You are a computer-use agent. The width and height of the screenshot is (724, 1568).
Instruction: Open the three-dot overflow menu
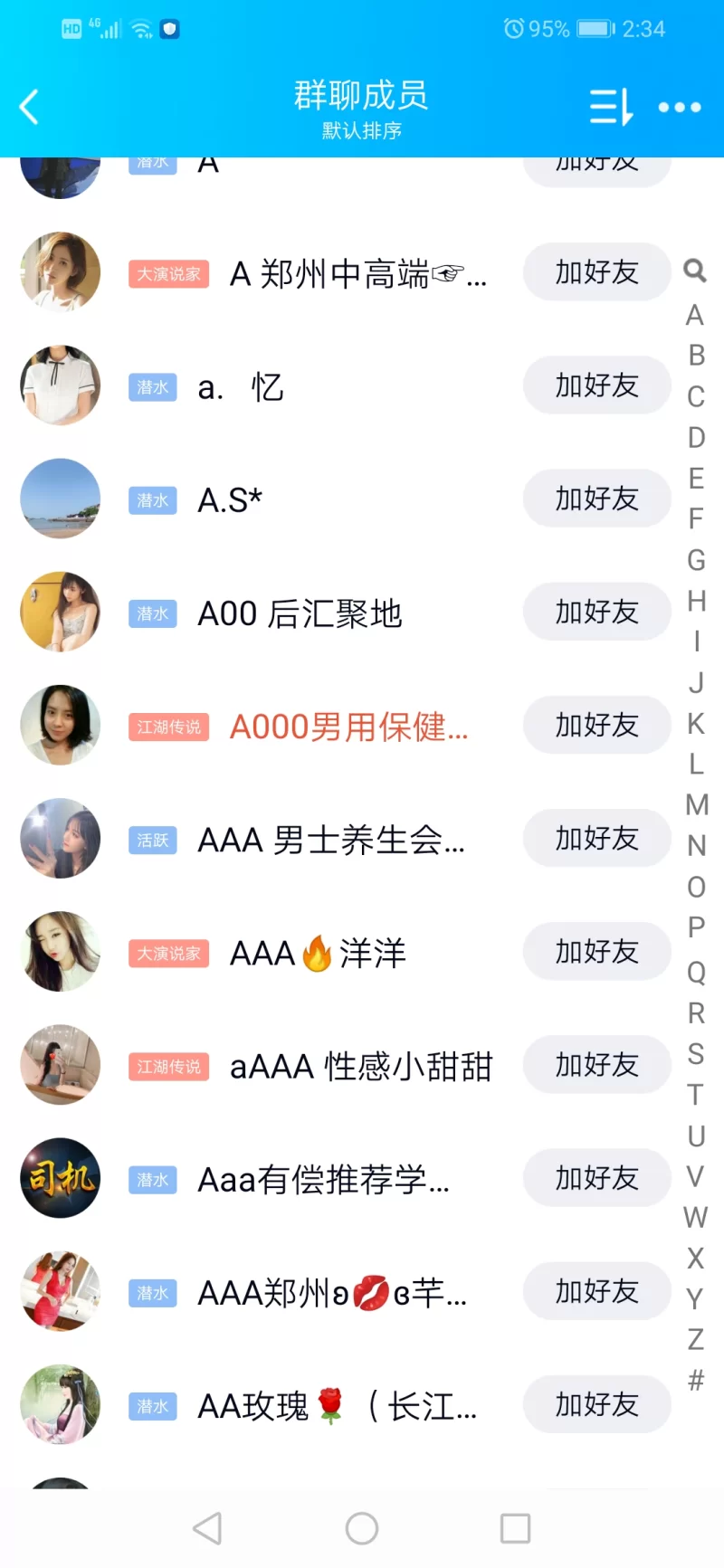point(680,107)
